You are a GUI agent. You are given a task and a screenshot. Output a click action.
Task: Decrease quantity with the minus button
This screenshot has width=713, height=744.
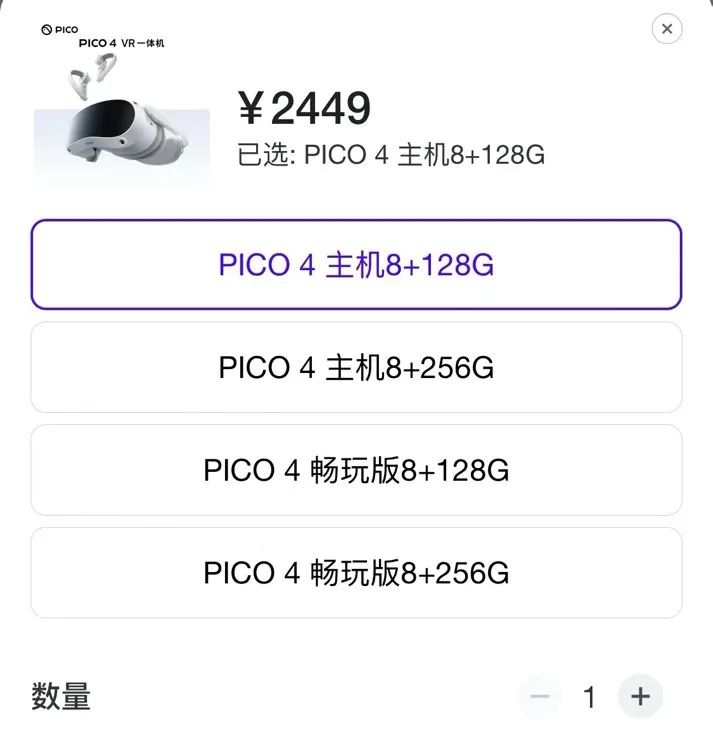point(540,696)
